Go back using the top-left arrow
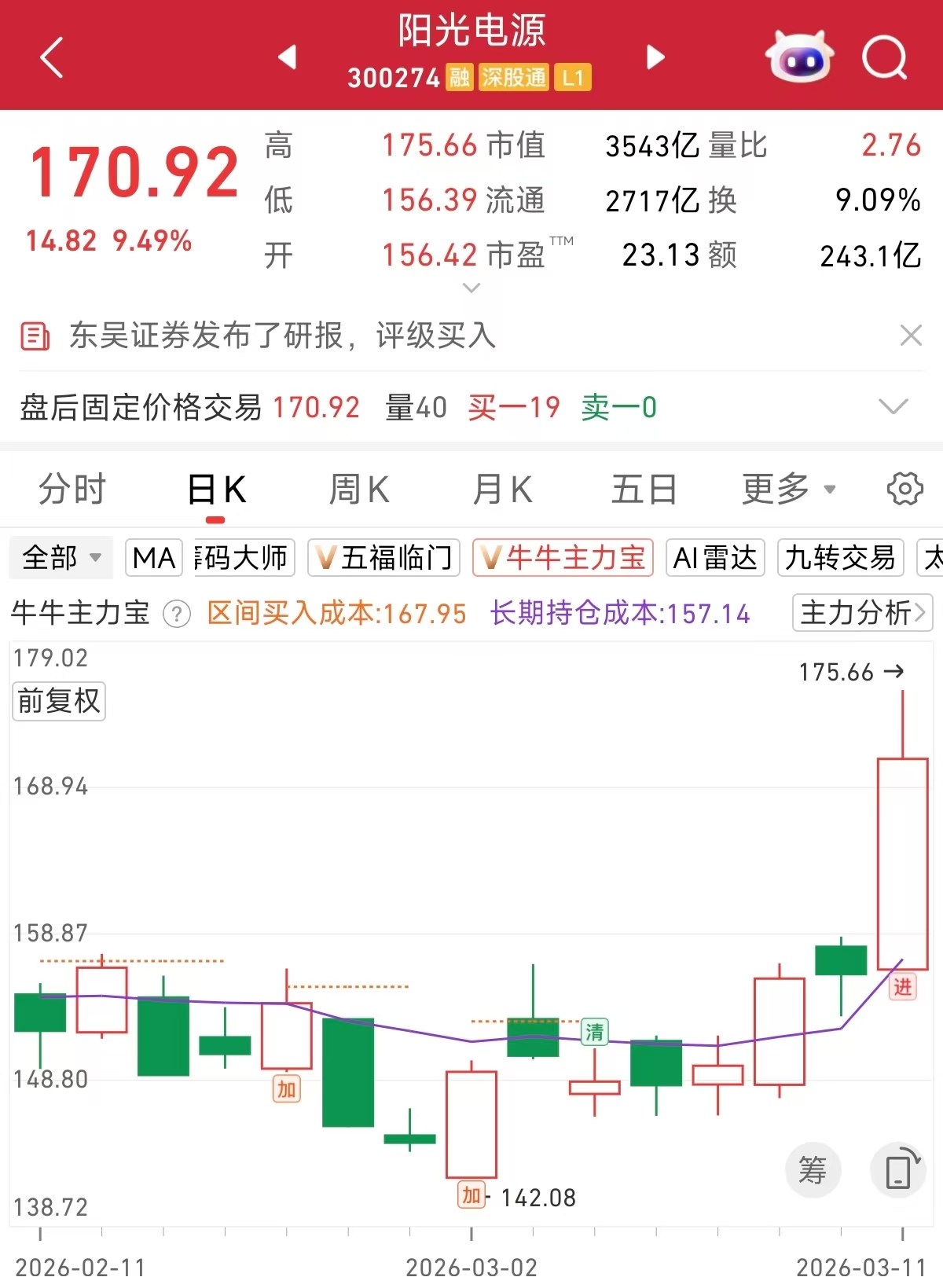Image resolution: width=943 pixels, height=1288 pixels. [52, 57]
